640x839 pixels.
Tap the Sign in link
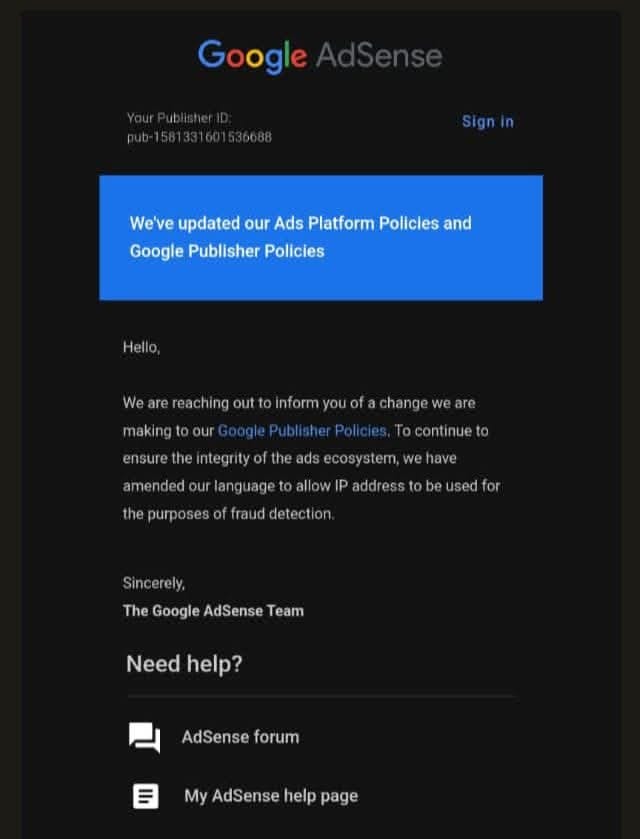point(487,121)
